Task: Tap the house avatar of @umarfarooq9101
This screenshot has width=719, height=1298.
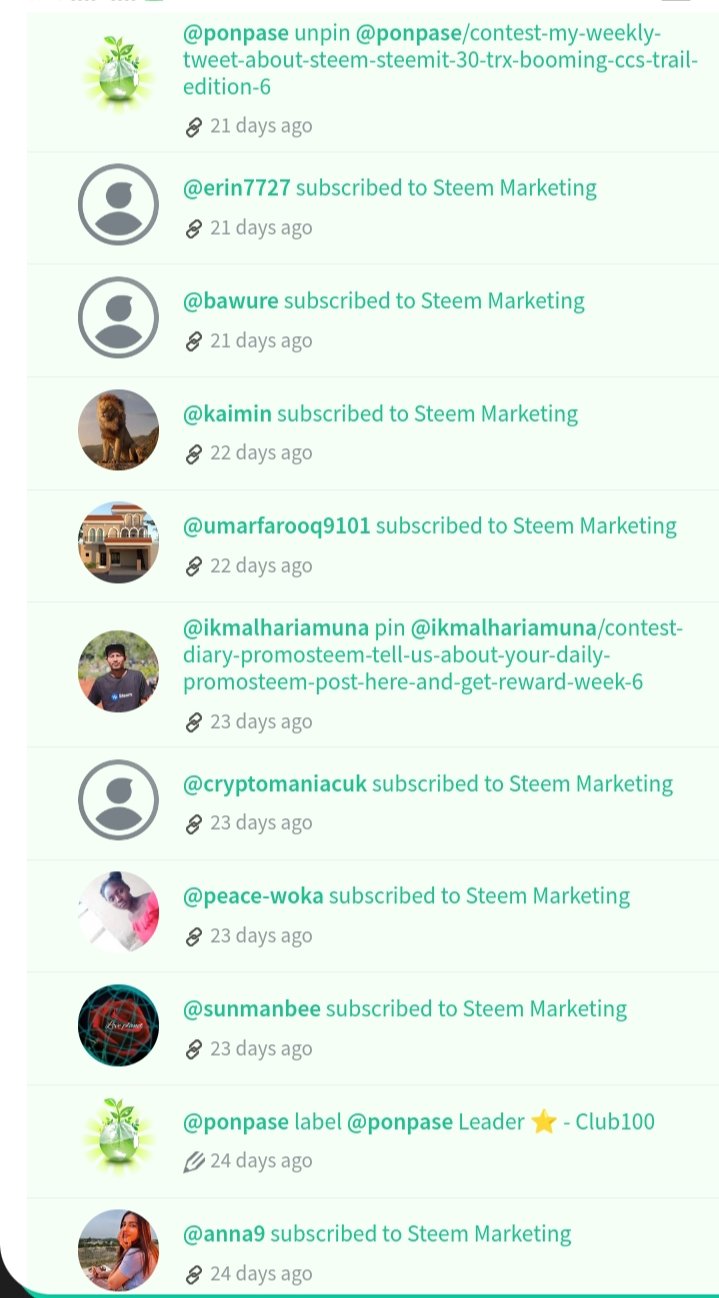Action: (x=118, y=543)
